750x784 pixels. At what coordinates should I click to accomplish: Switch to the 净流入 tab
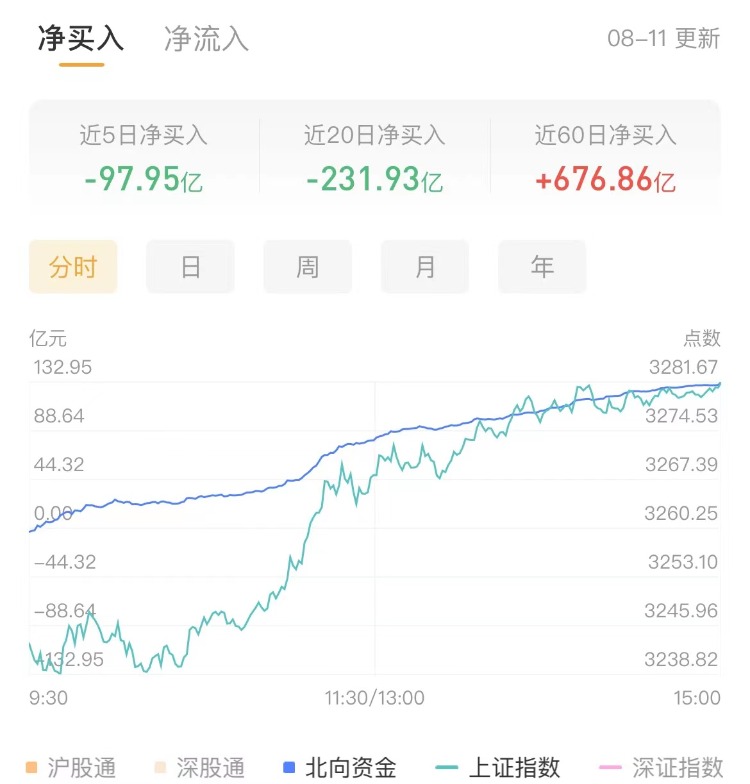(206, 39)
